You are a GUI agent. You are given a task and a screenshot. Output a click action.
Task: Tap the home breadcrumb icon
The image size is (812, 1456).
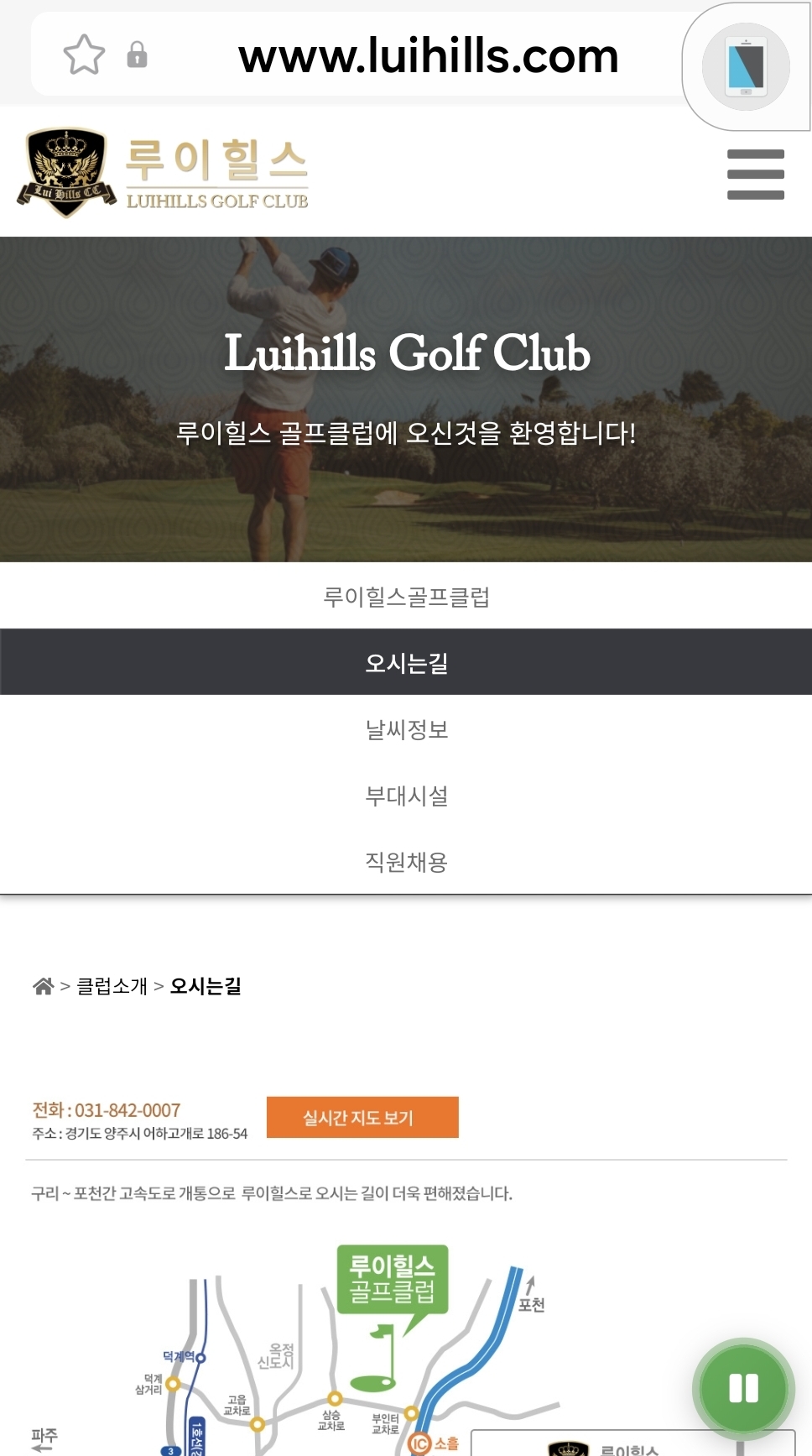click(43, 986)
